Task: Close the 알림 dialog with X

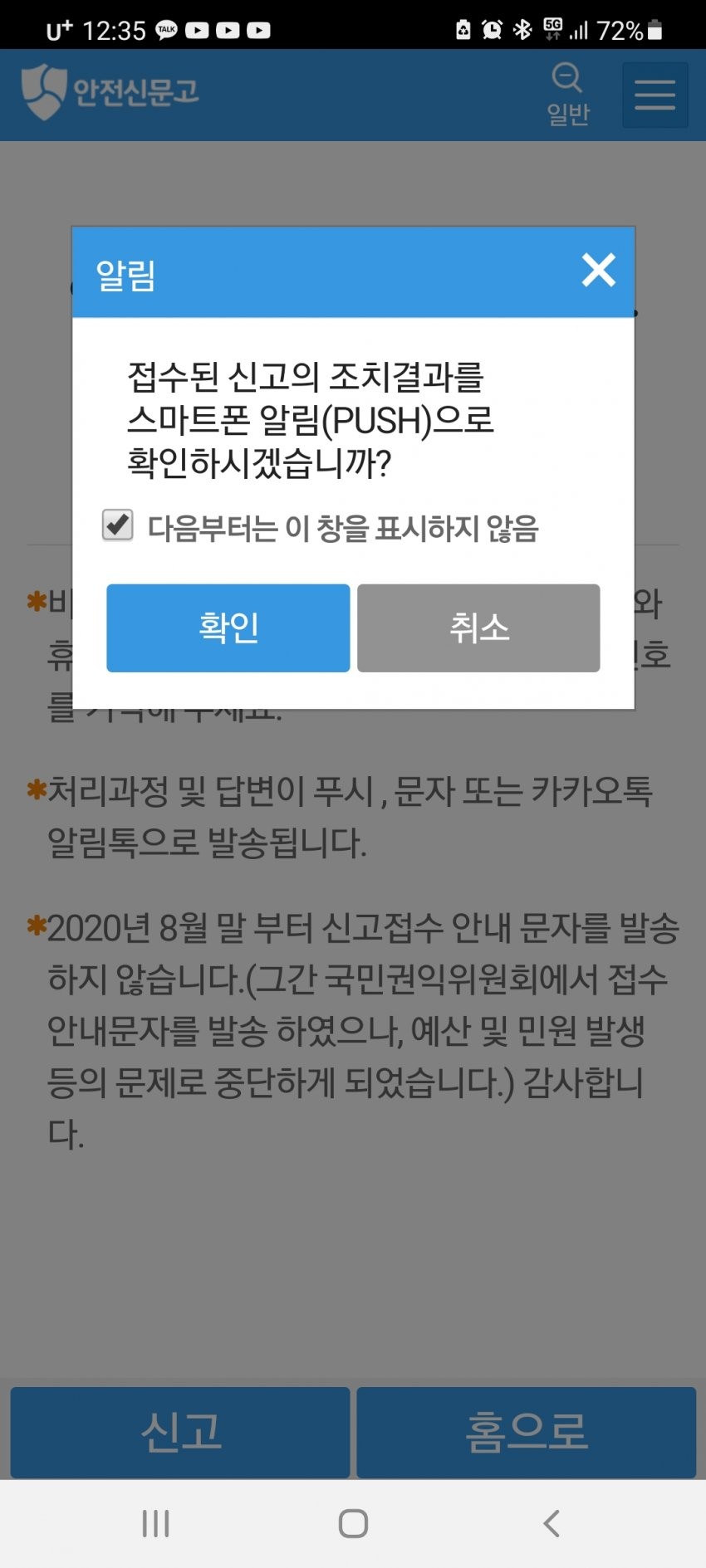Action: [x=598, y=271]
